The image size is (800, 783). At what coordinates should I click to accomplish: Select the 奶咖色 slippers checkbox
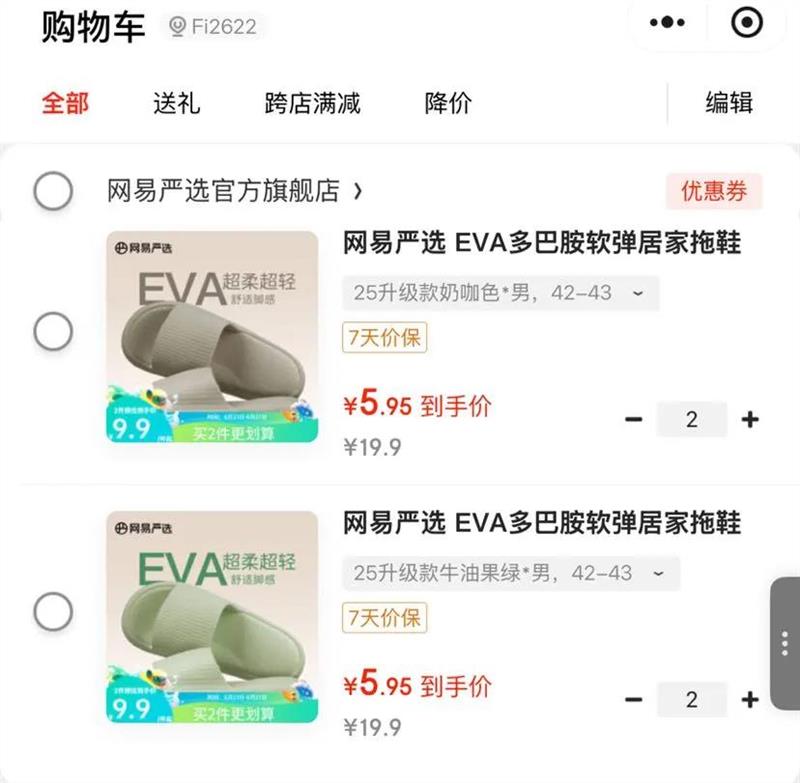[53, 331]
